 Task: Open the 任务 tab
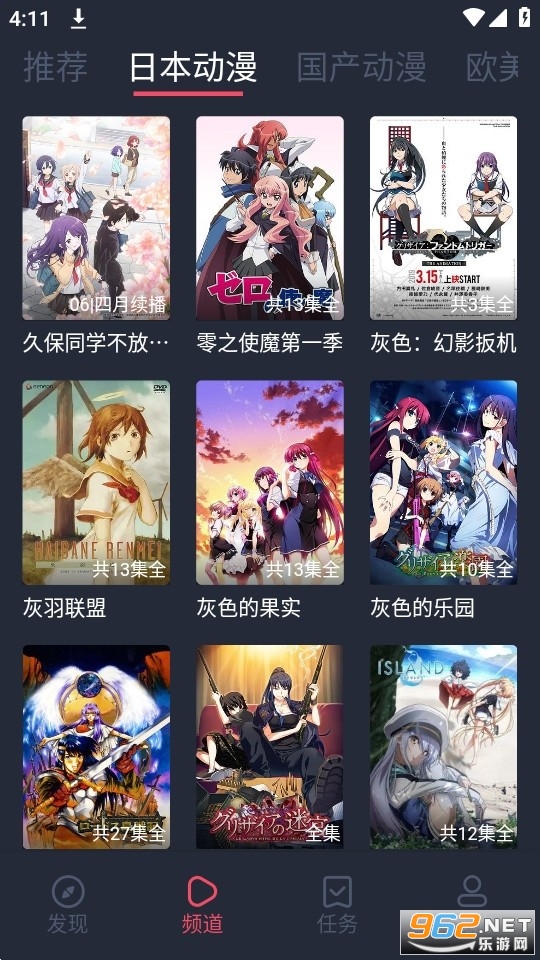pos(337,904)
